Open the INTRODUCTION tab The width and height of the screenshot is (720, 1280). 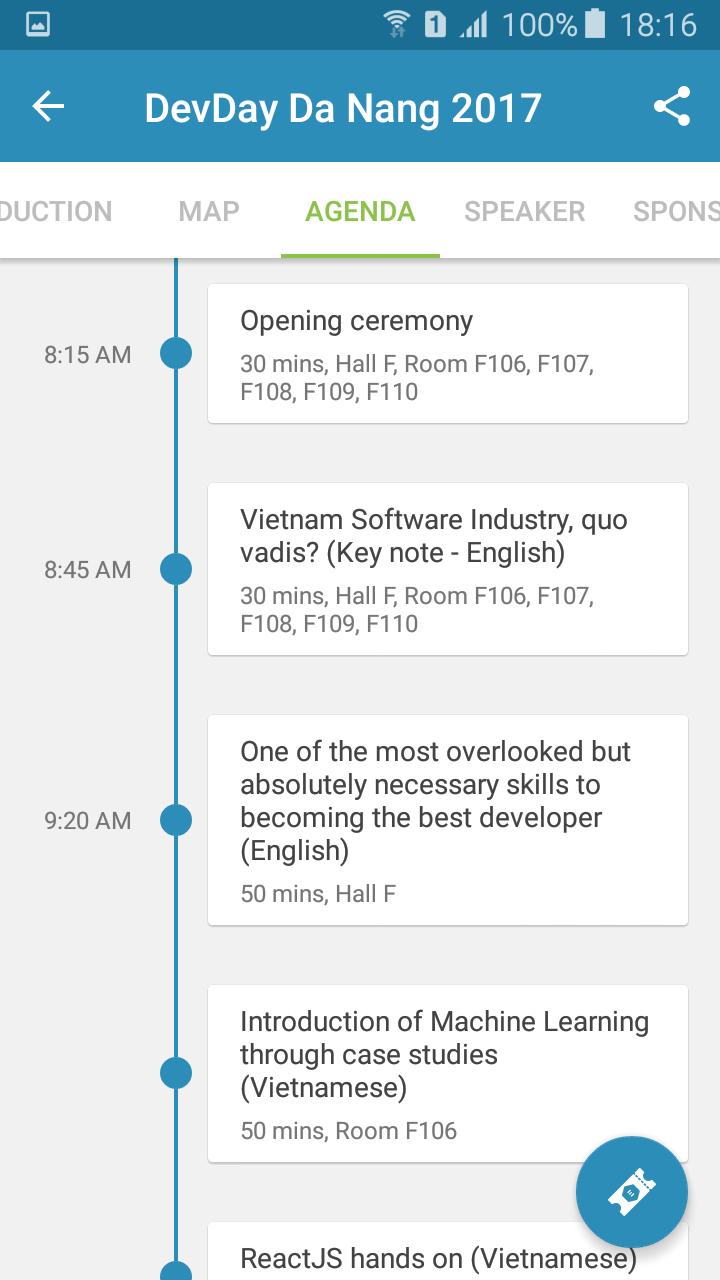point(55,211)
